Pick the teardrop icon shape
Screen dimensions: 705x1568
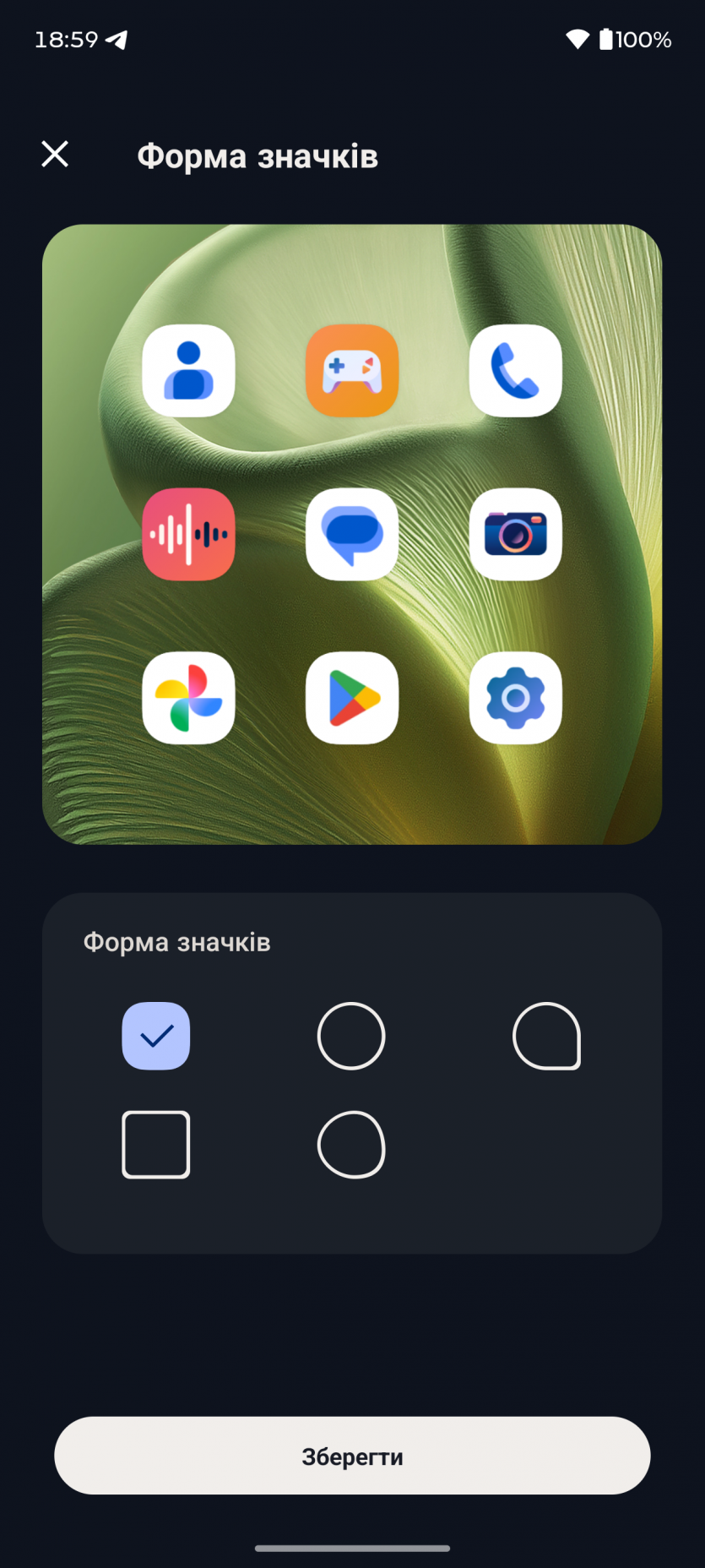(x=546, y=1036)
